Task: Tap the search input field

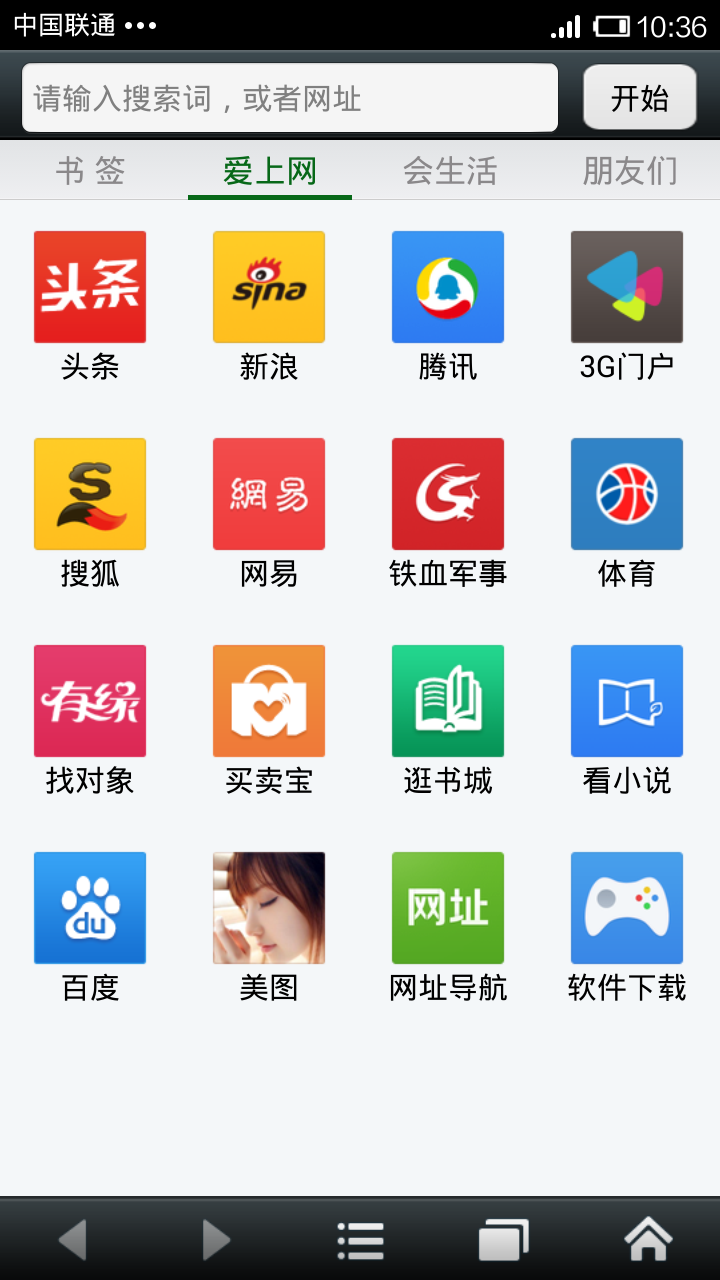Action: (x=290, y=97)
